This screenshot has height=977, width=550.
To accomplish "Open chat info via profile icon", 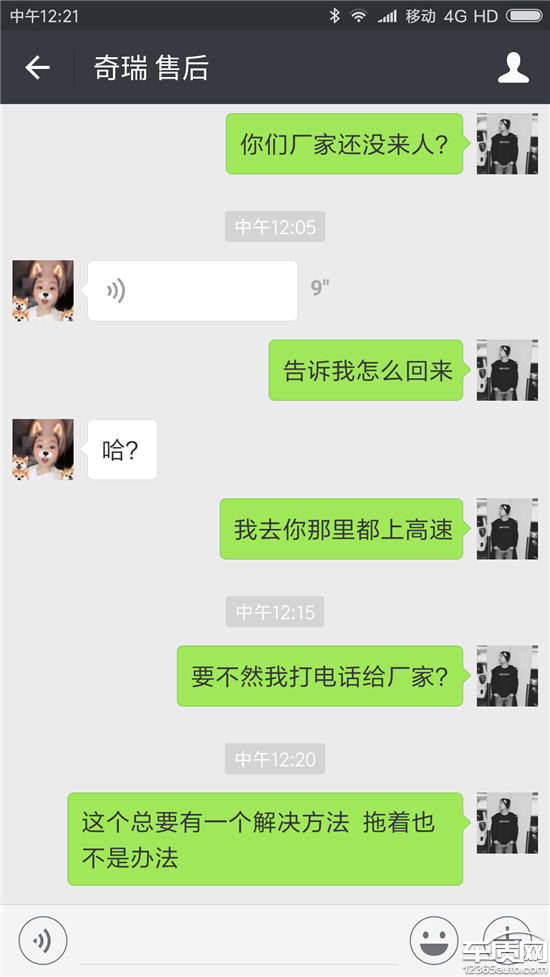I will tap(513, 67).
